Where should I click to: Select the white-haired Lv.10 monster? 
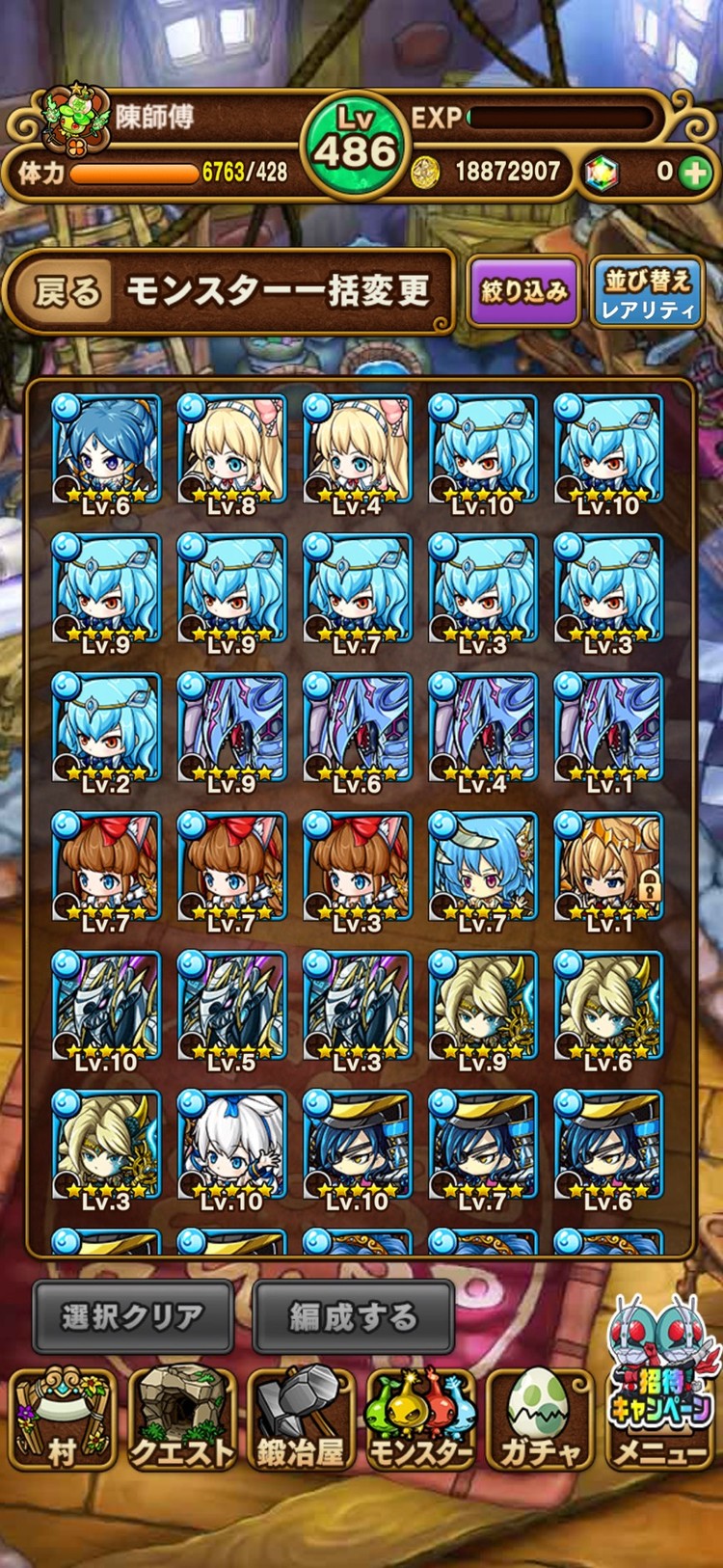click(x=231, y=1146)
